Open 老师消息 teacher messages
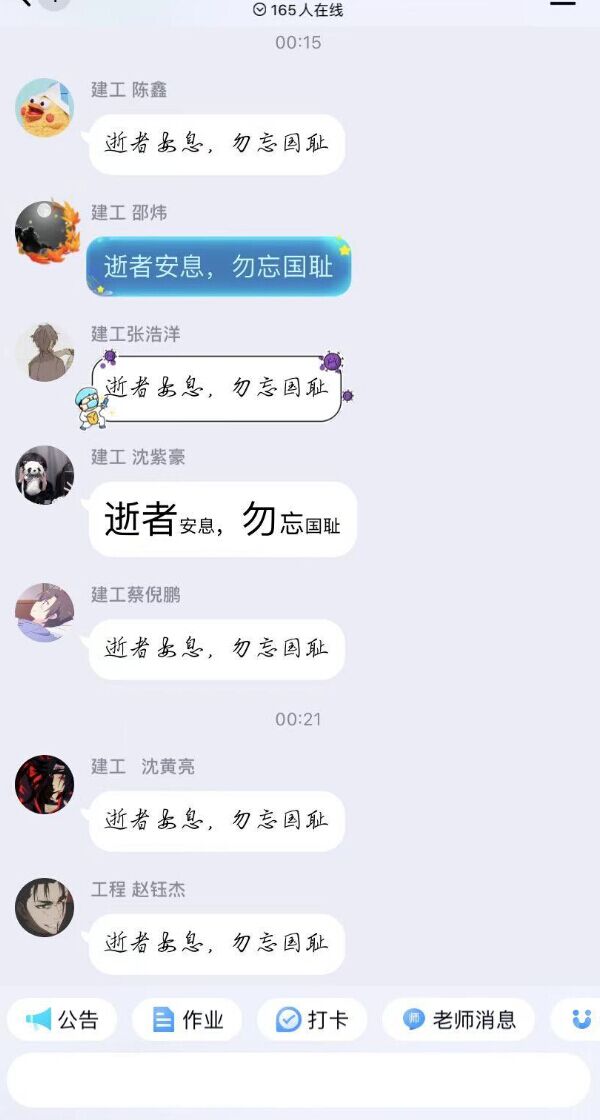This screenshot has width=600, height=1120. [459, 1019]
